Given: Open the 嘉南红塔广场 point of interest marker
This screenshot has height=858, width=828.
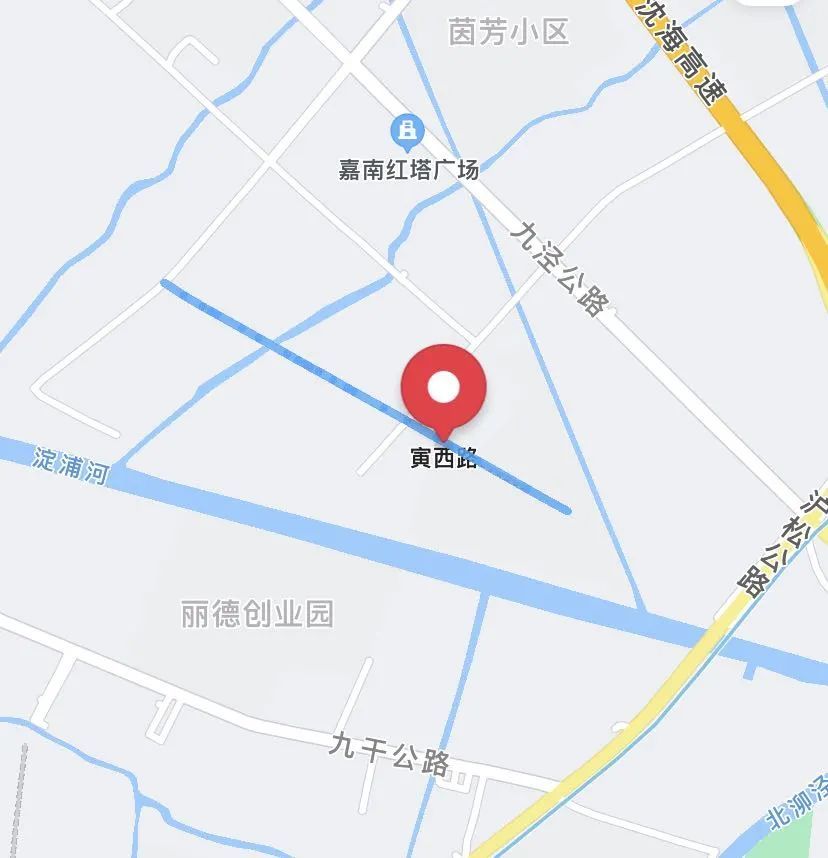Looking at the screenshot, I should point(407,130).
